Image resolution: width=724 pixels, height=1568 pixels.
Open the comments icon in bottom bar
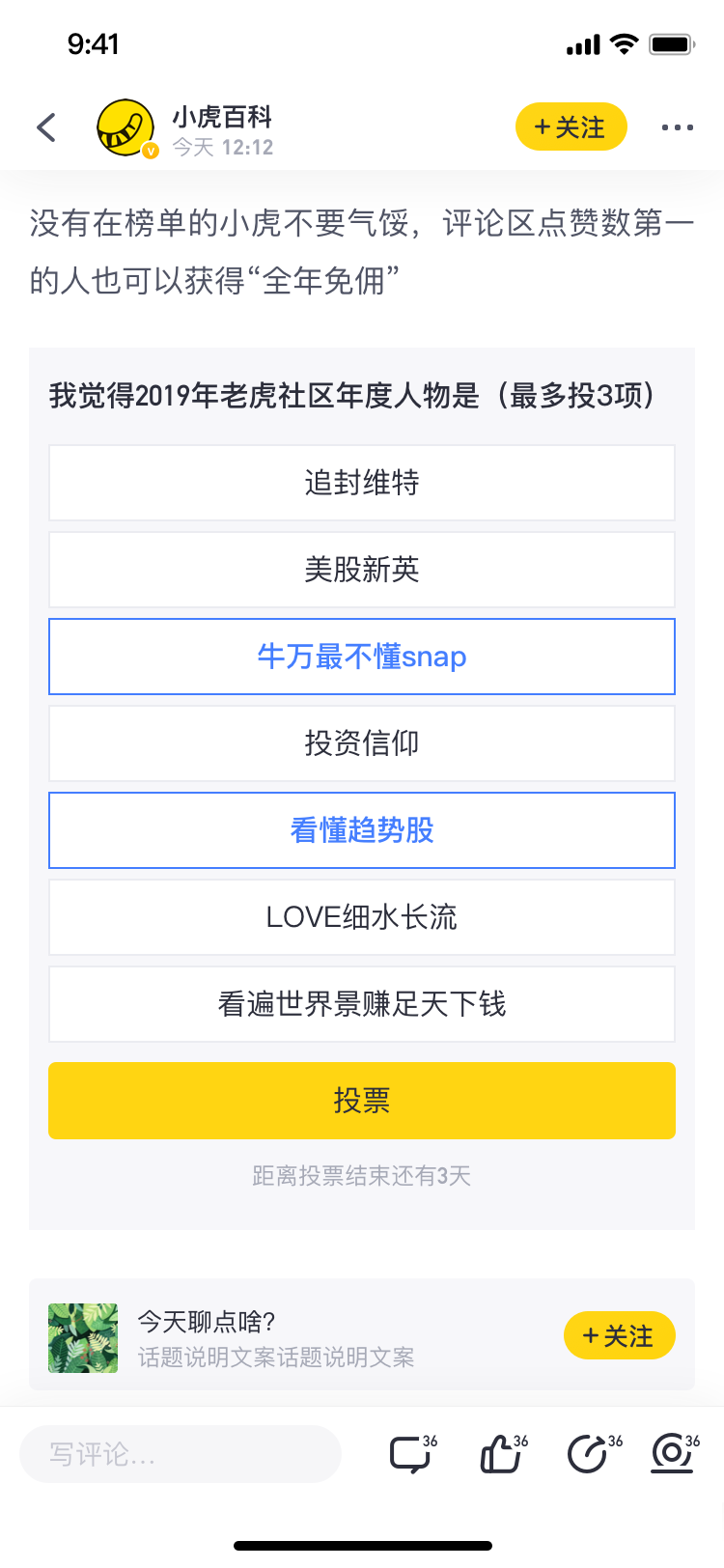click(411, 1453)
